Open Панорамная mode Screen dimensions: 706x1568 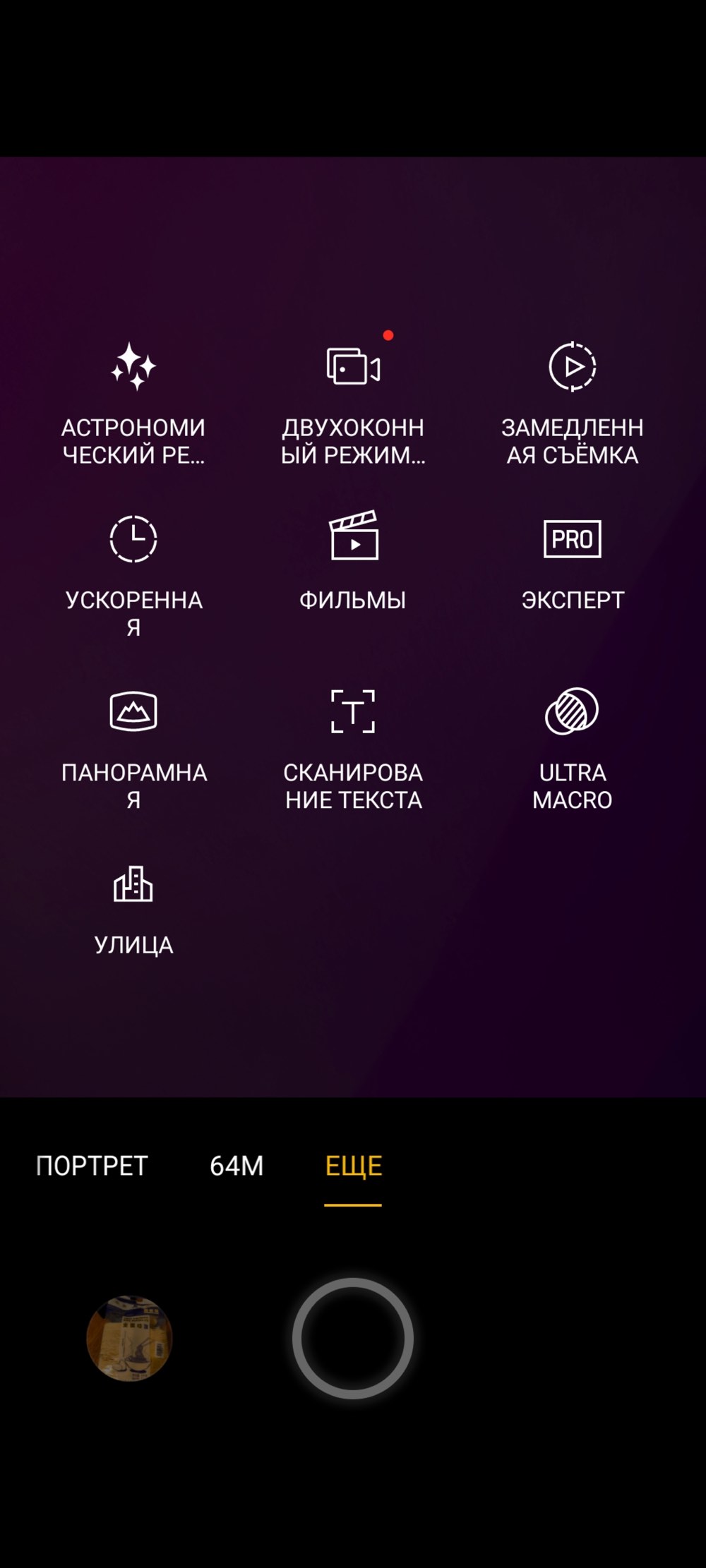[133, 749]
